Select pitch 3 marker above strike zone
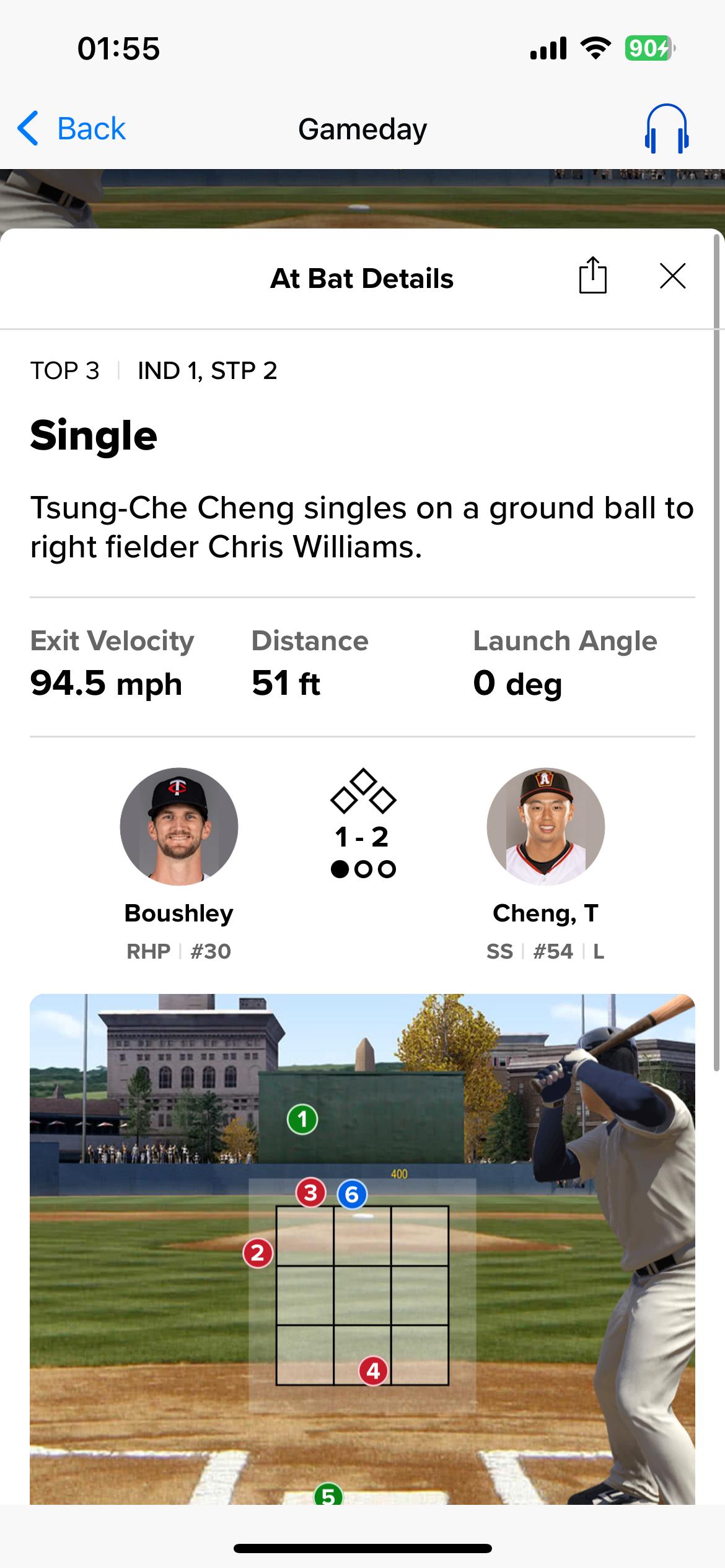Screen dimensions: 725x1568 (311, 1192)
